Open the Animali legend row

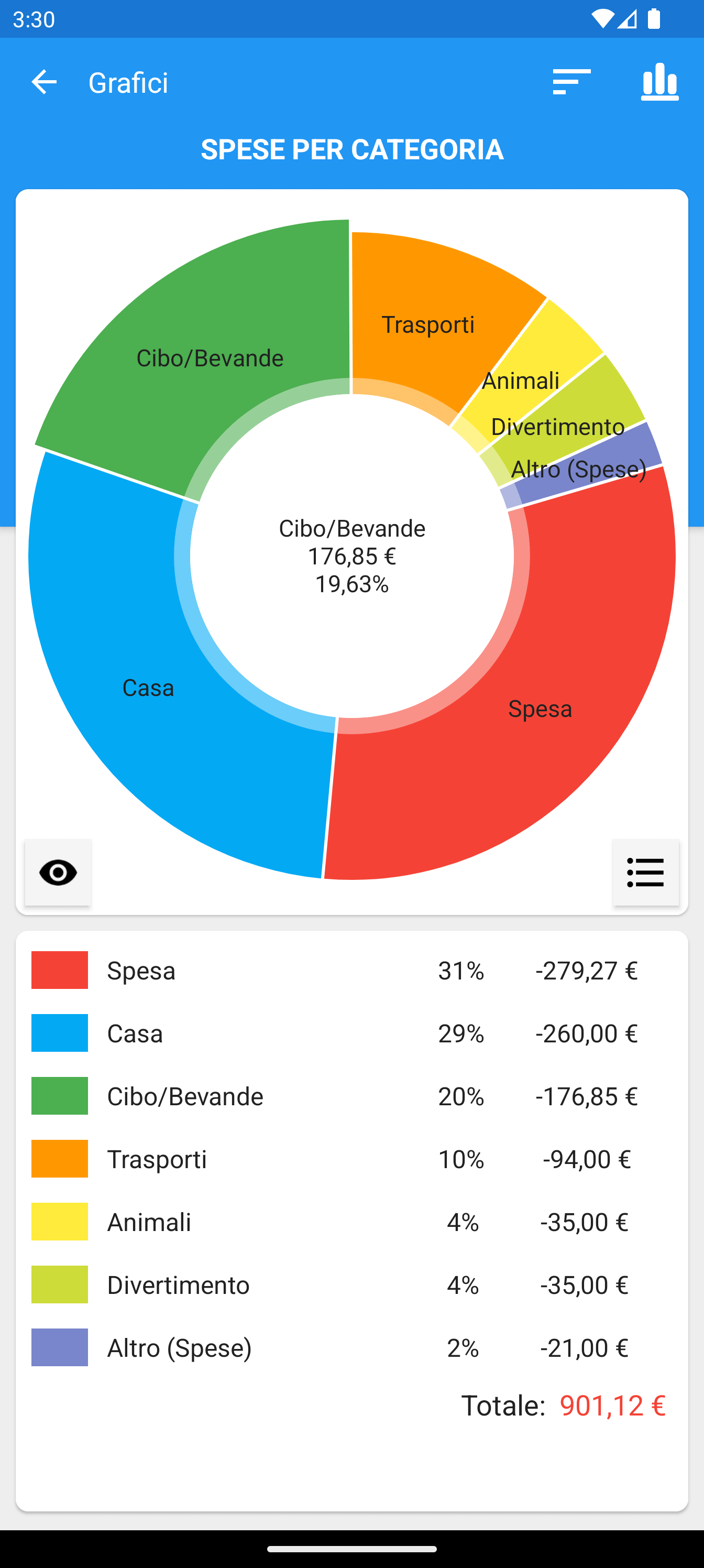pos(351,1222)
